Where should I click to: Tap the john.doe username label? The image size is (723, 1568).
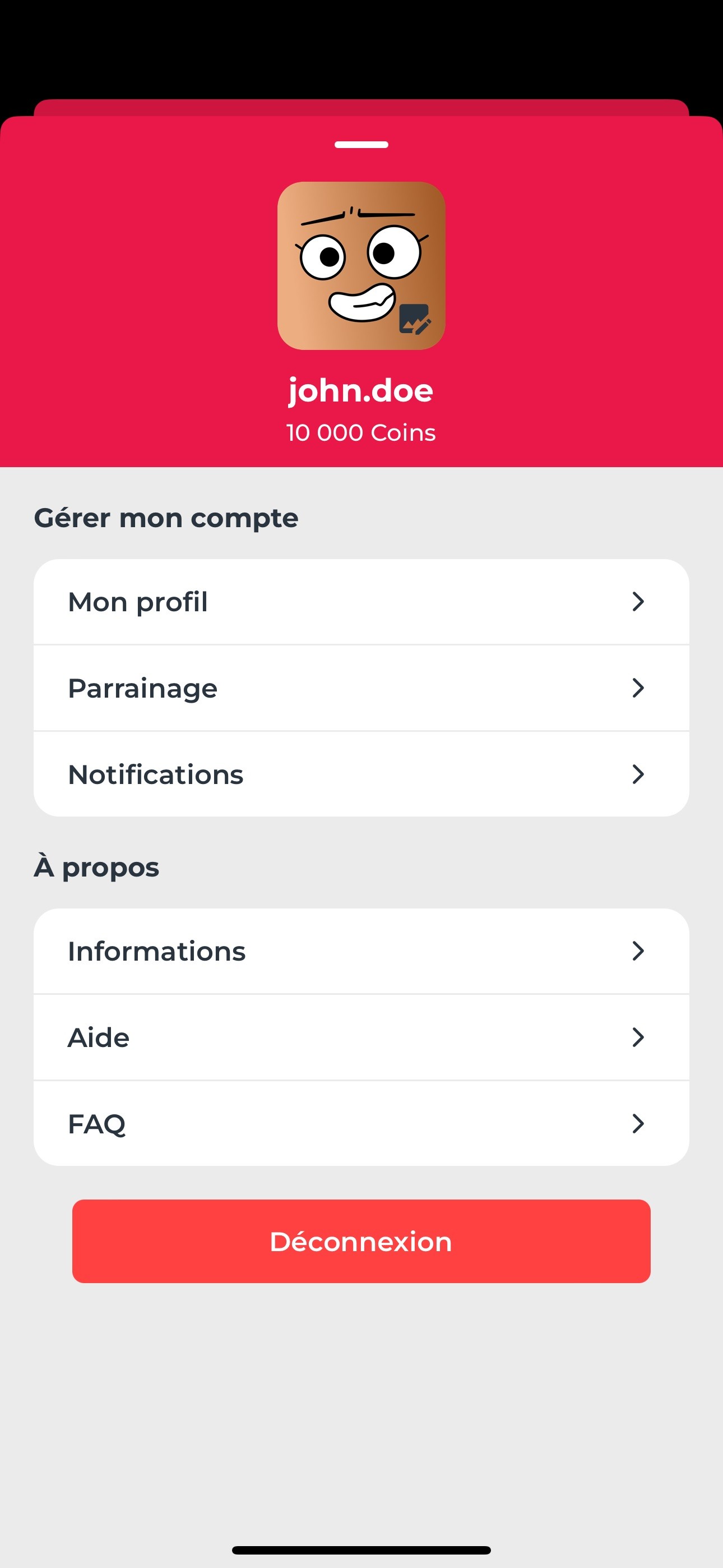pos(361,390)
